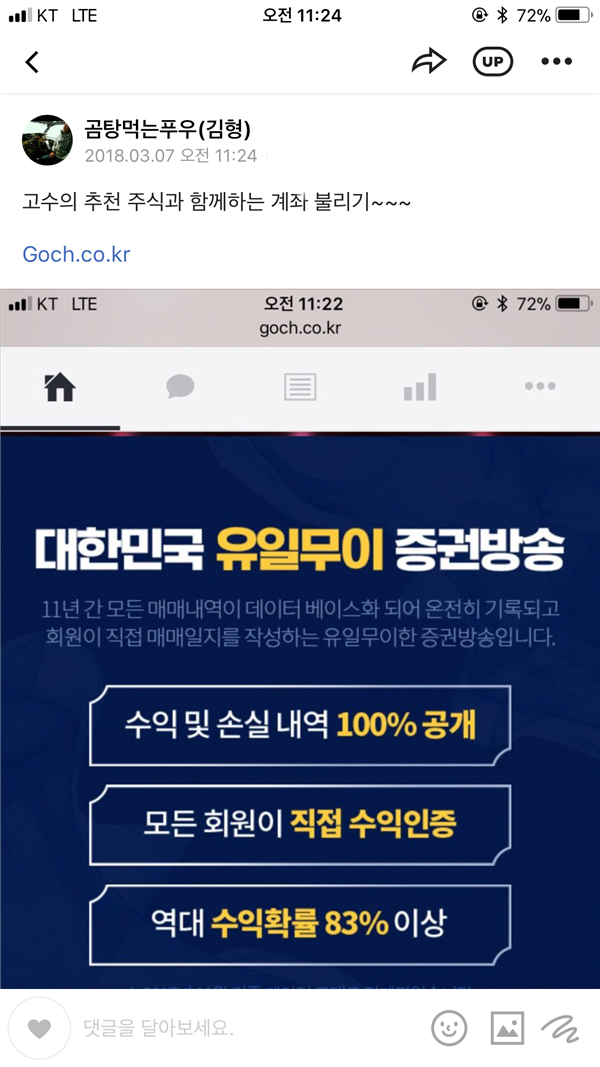
Task: Open the Goch.co.kr link
Action: point(76,254)
